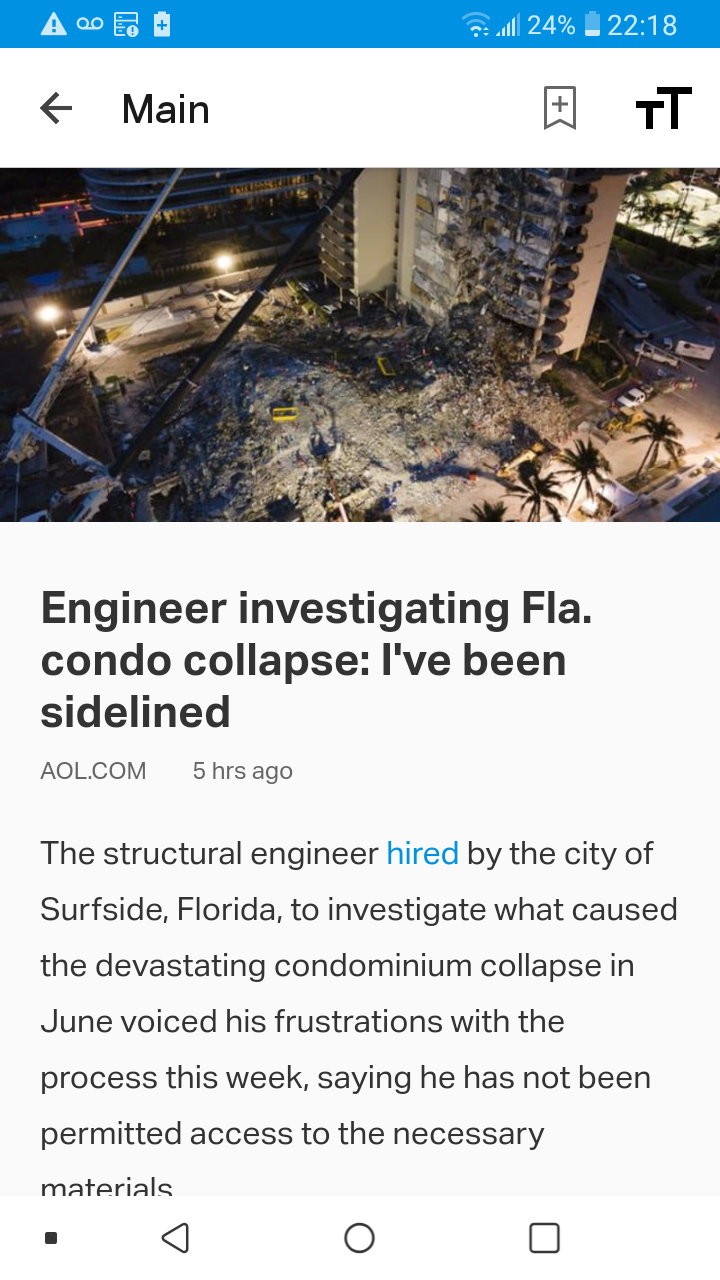
Task: Go back using the top arrow
Action: coord(56,108)
